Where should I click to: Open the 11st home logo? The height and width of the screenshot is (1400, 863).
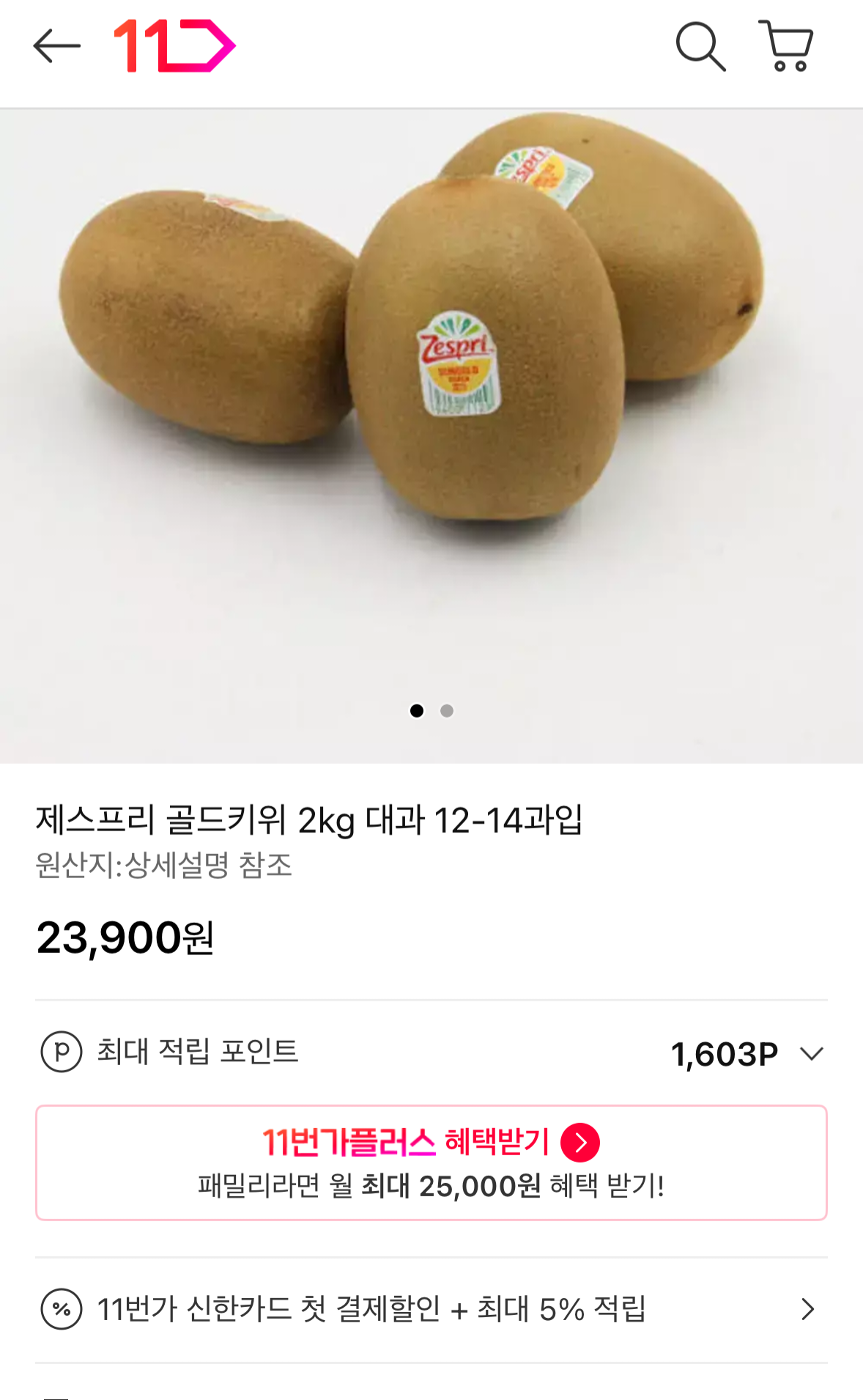[174, 46]
